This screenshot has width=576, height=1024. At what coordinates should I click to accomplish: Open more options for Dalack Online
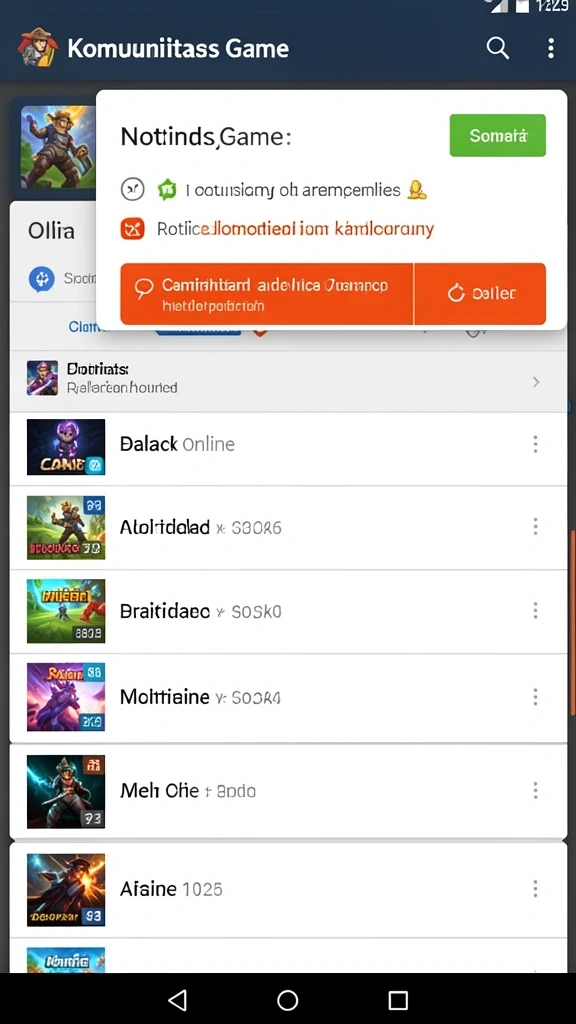click(x=535, y=445)
